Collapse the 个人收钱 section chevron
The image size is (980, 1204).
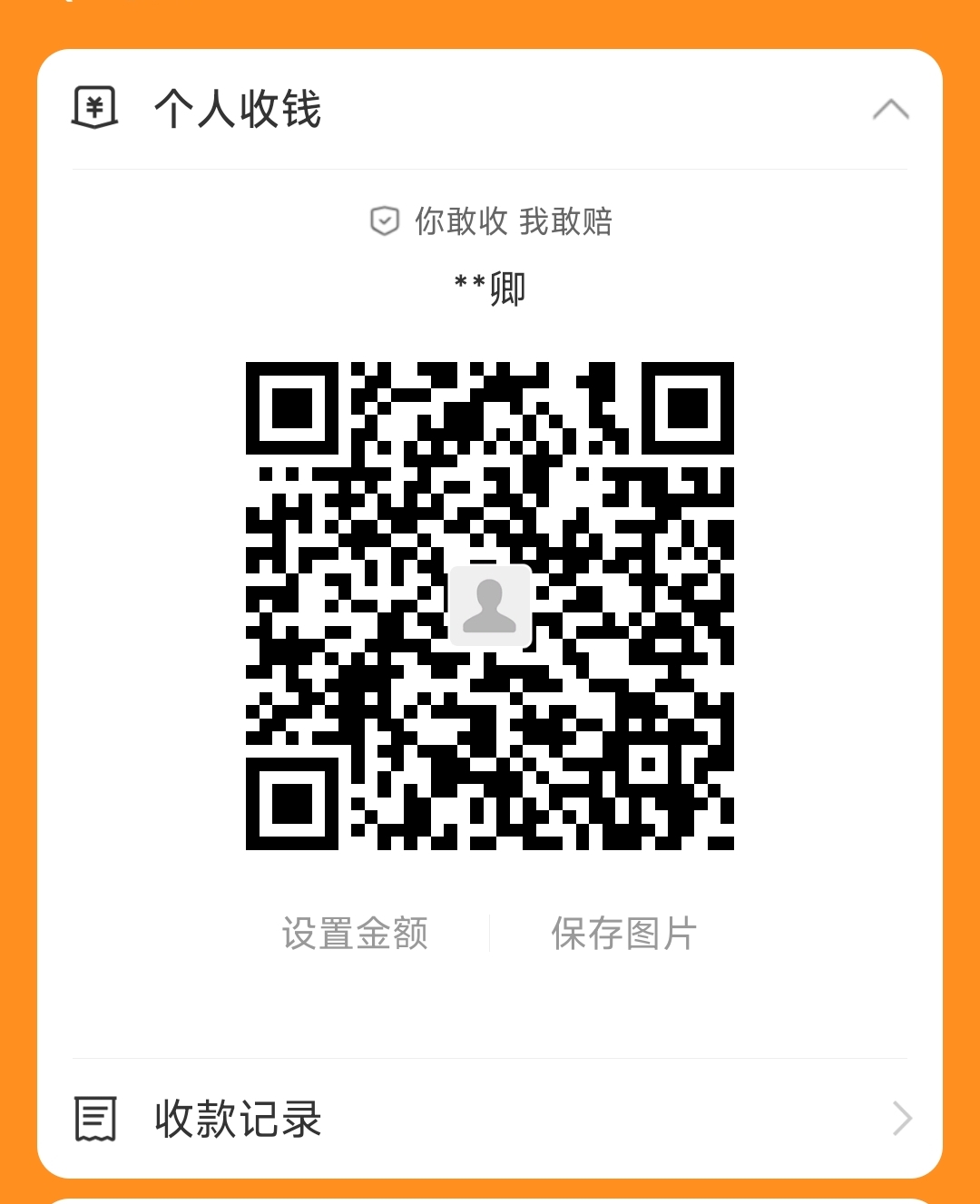click(890, 110)
